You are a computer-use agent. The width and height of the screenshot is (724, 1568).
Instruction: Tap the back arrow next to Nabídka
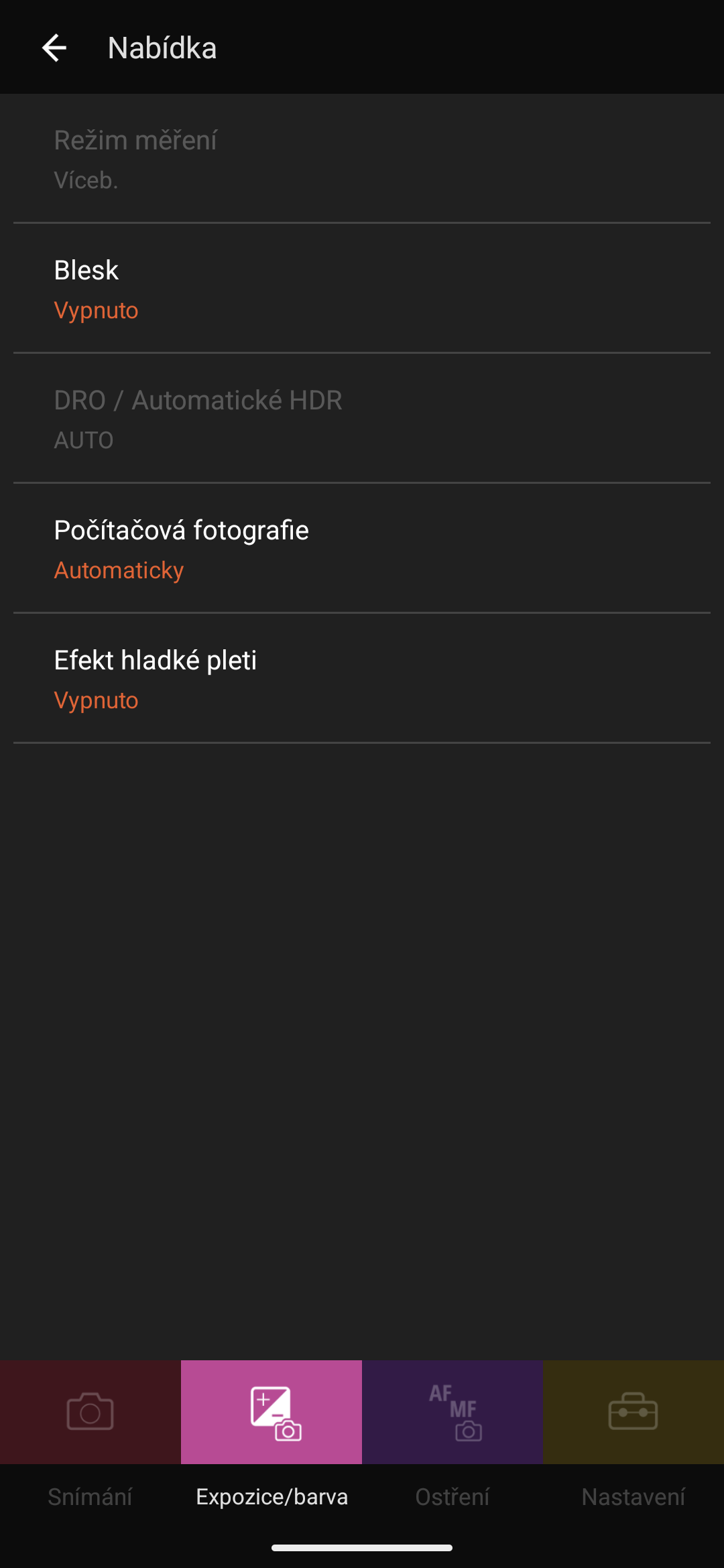tap(54, 47)
